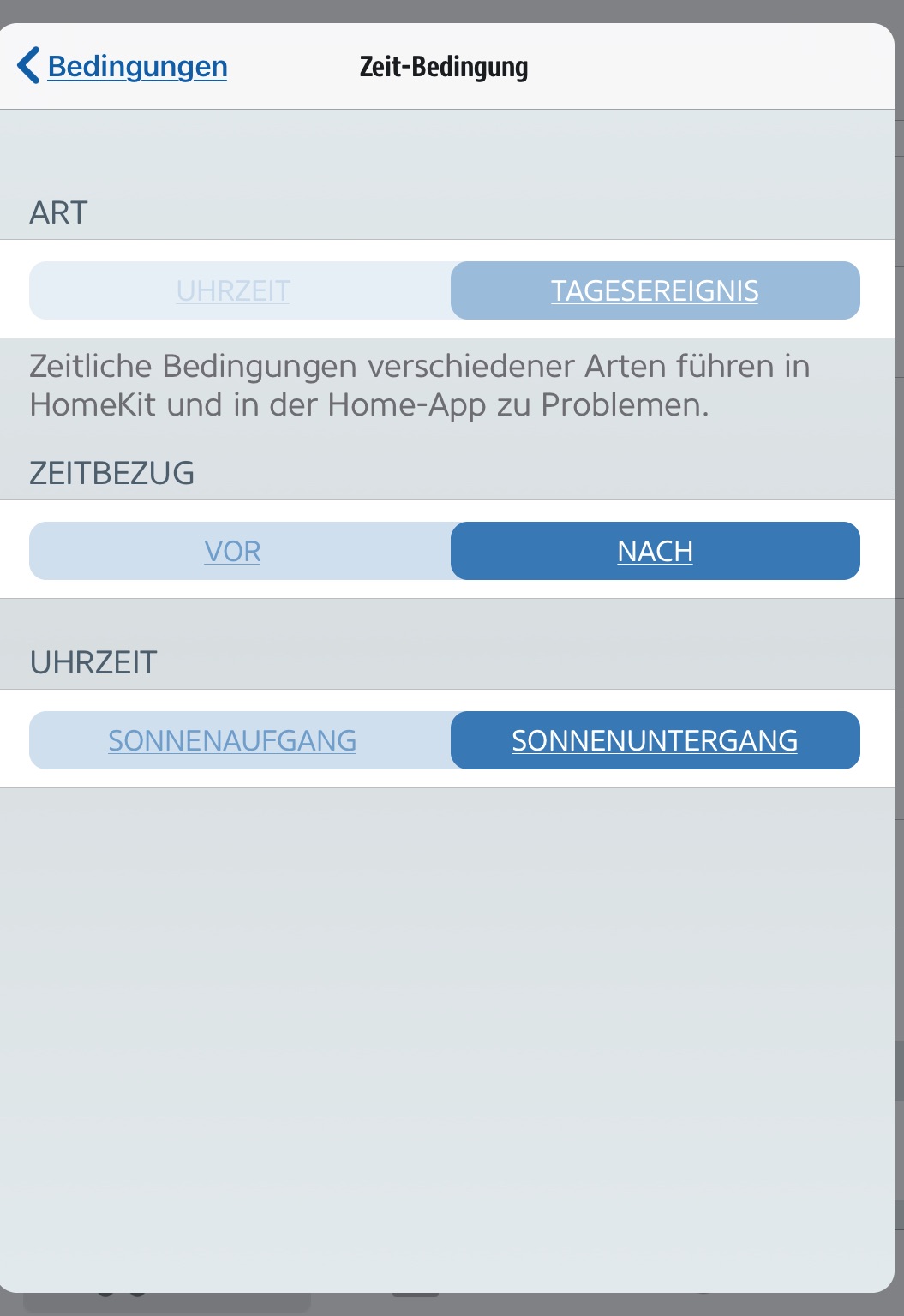904x1316 pixels.
Task: Pick SONNENAUFGANG as the day event
Action: pos(233,740)
